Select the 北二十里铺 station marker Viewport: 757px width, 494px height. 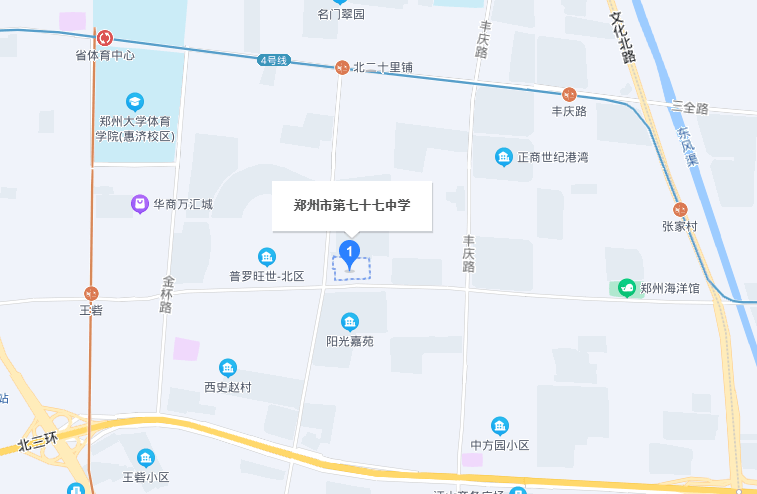pos(343,67)
